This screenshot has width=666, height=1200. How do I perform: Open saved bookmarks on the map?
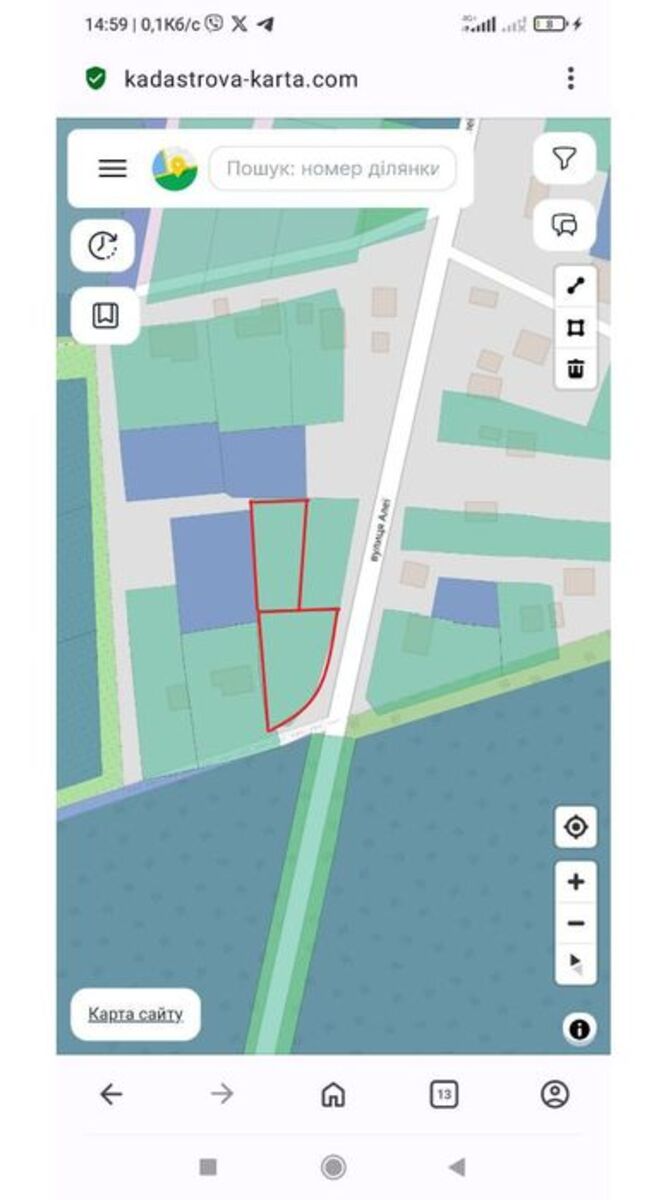(x=105, y=316)
